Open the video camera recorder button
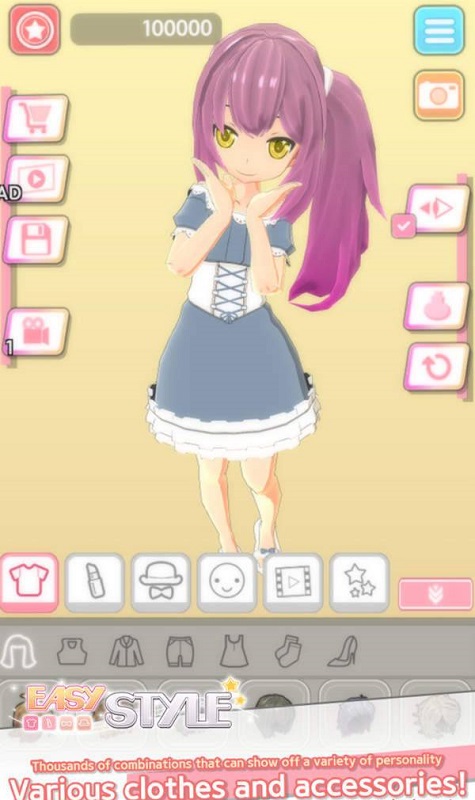 37,332
